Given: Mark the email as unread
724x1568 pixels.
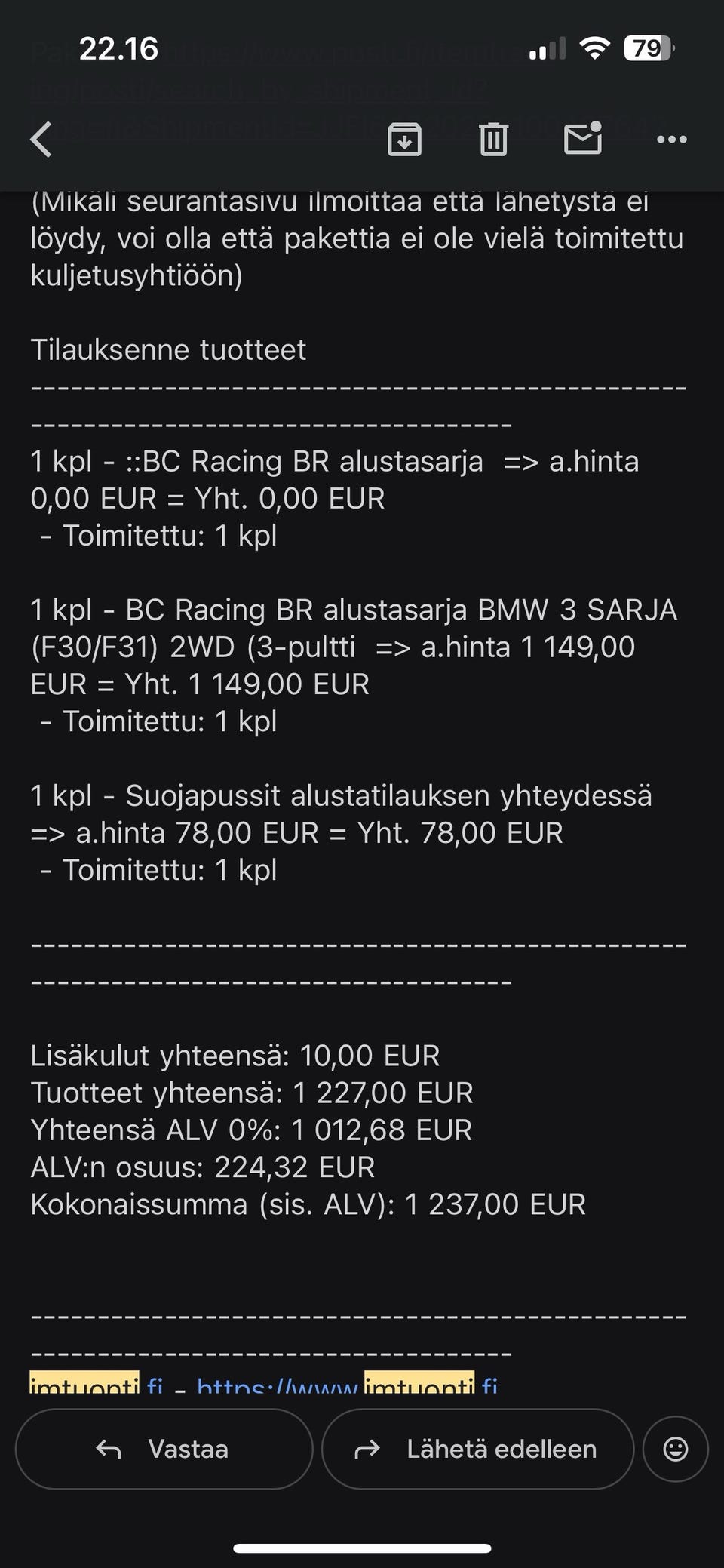Looking at the screenshot, I should [x=583, y=139].
